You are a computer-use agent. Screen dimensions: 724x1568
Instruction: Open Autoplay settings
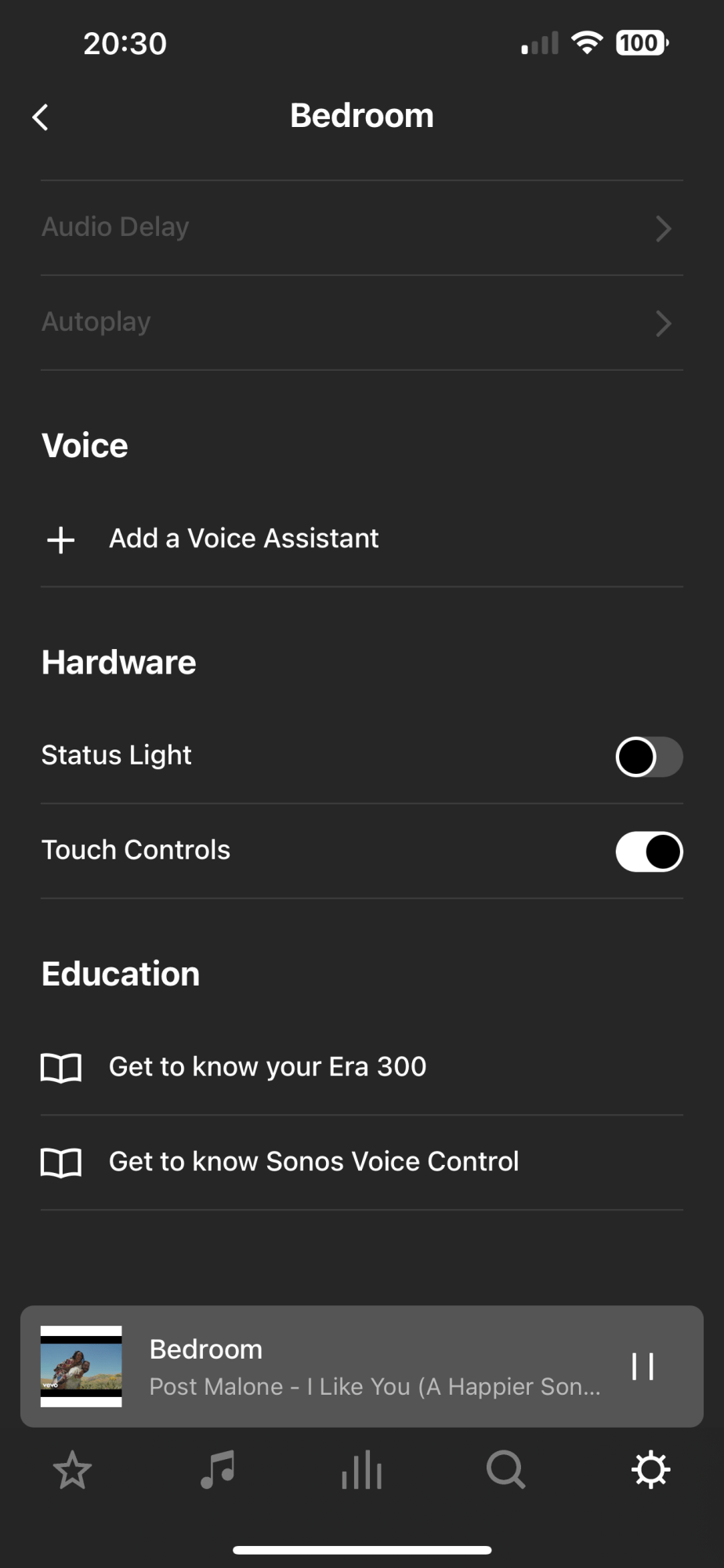click(x=362, y=323)
